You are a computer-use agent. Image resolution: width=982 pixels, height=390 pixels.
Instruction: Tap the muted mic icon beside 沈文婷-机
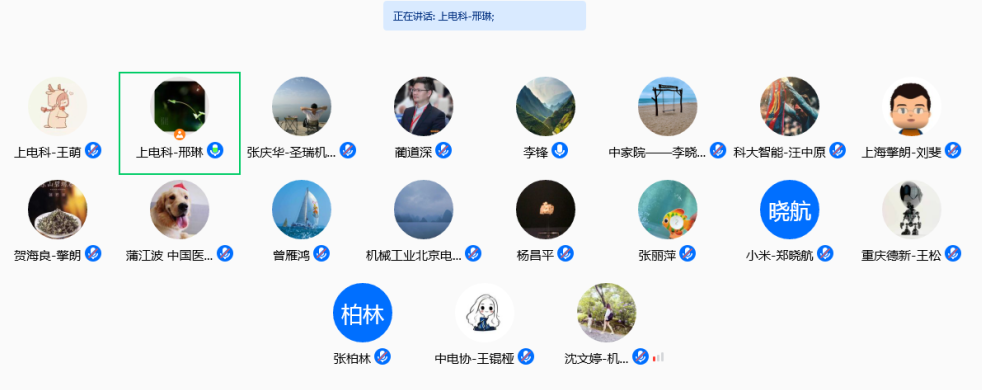click(640, 357)
